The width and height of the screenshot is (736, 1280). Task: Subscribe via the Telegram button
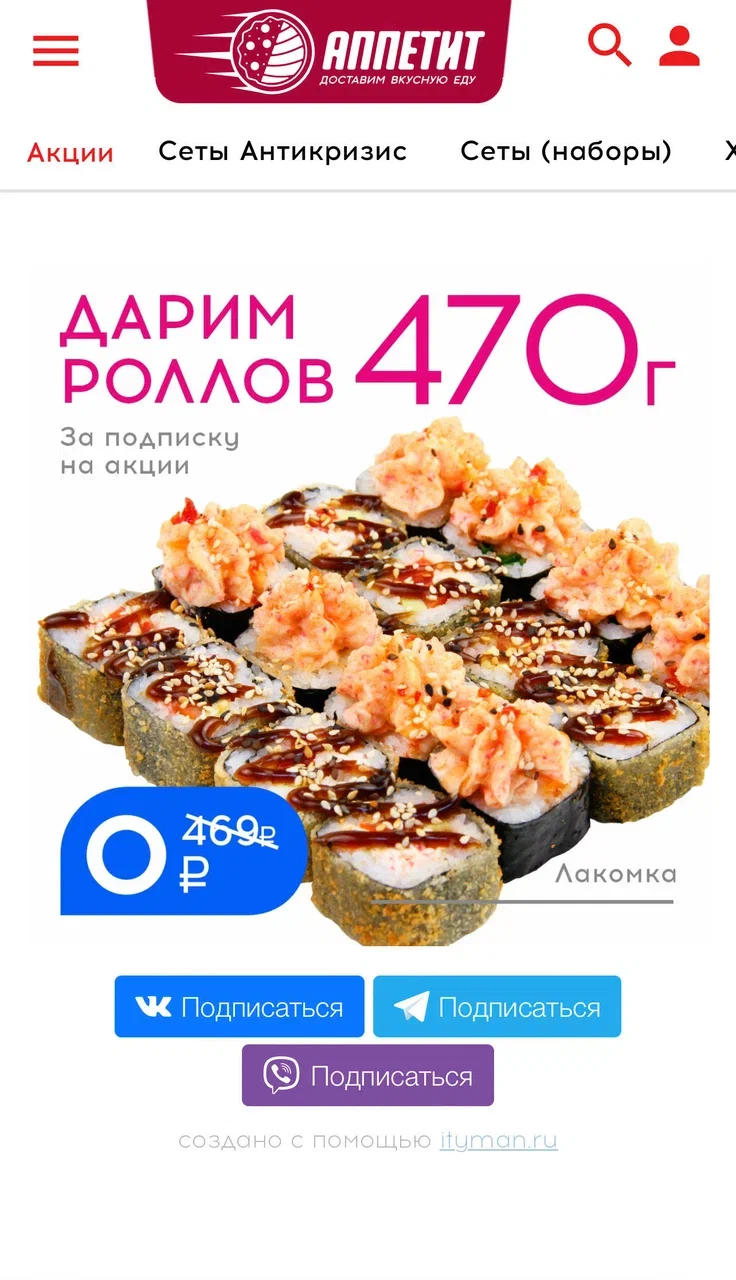497,1006
